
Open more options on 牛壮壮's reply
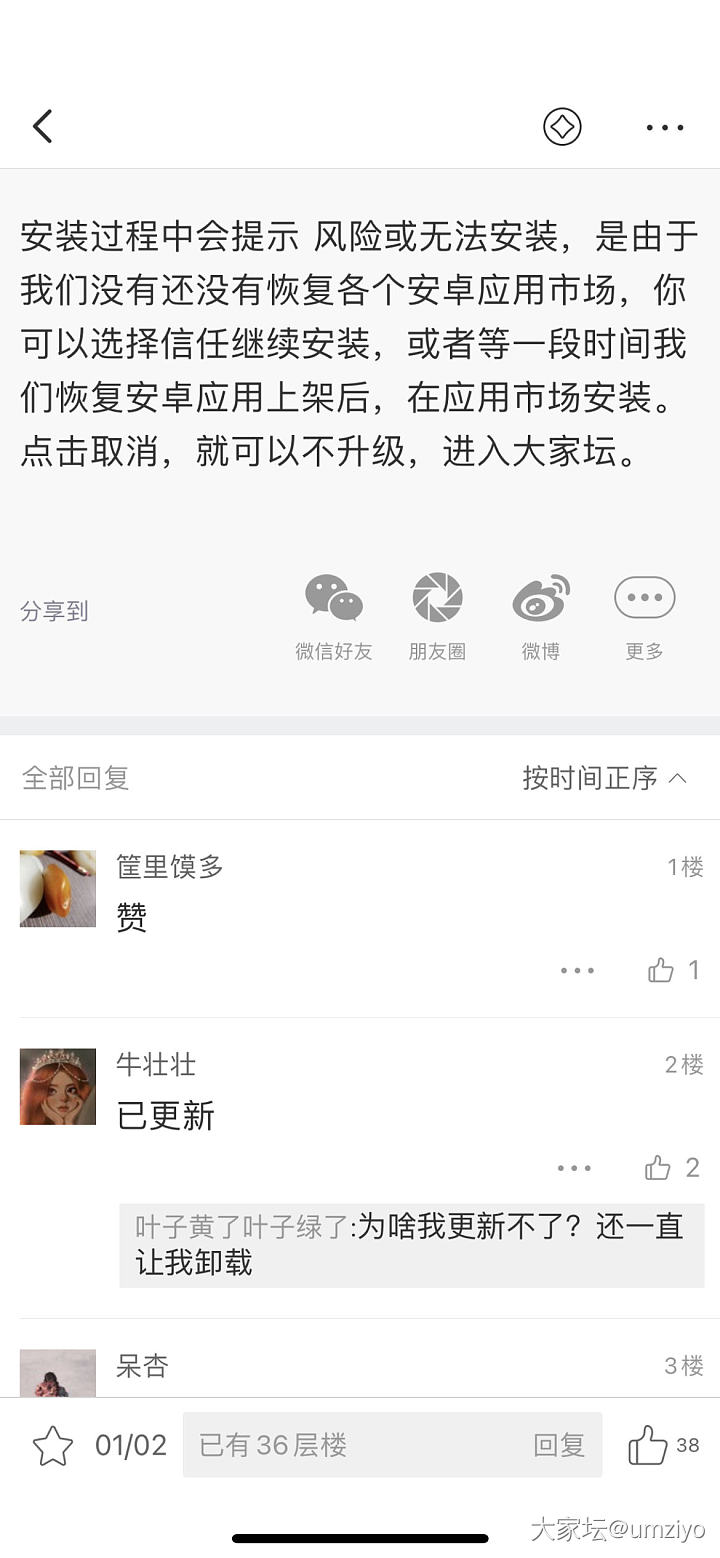click(574, 1167)
